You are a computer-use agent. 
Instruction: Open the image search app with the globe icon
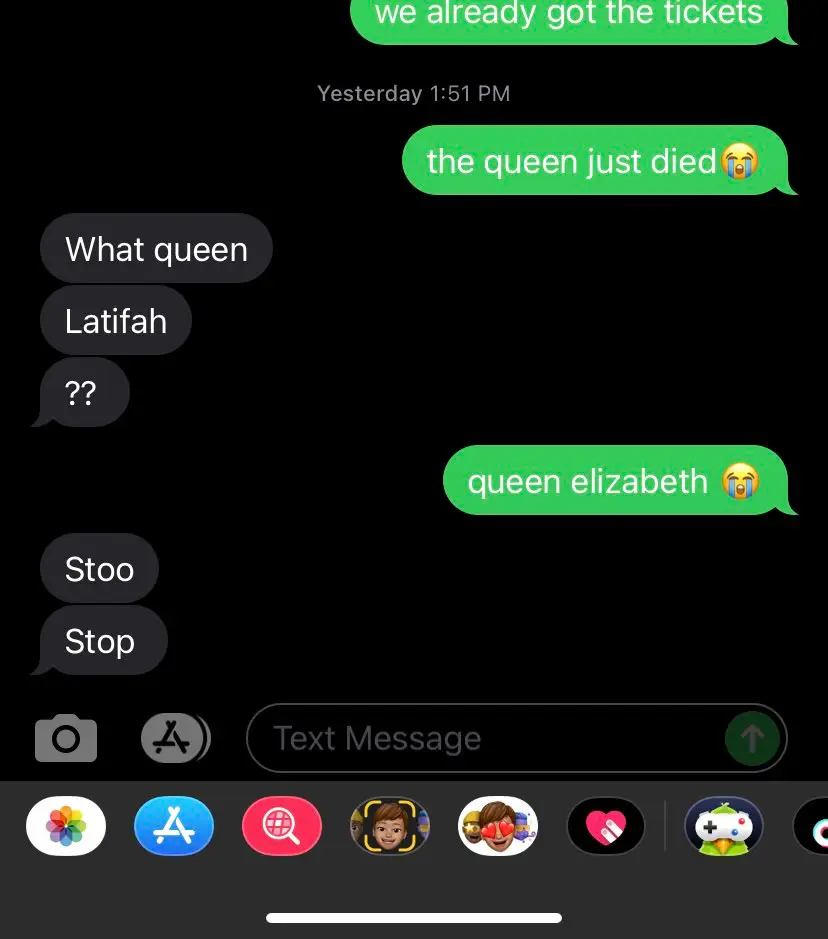[282, 827]
